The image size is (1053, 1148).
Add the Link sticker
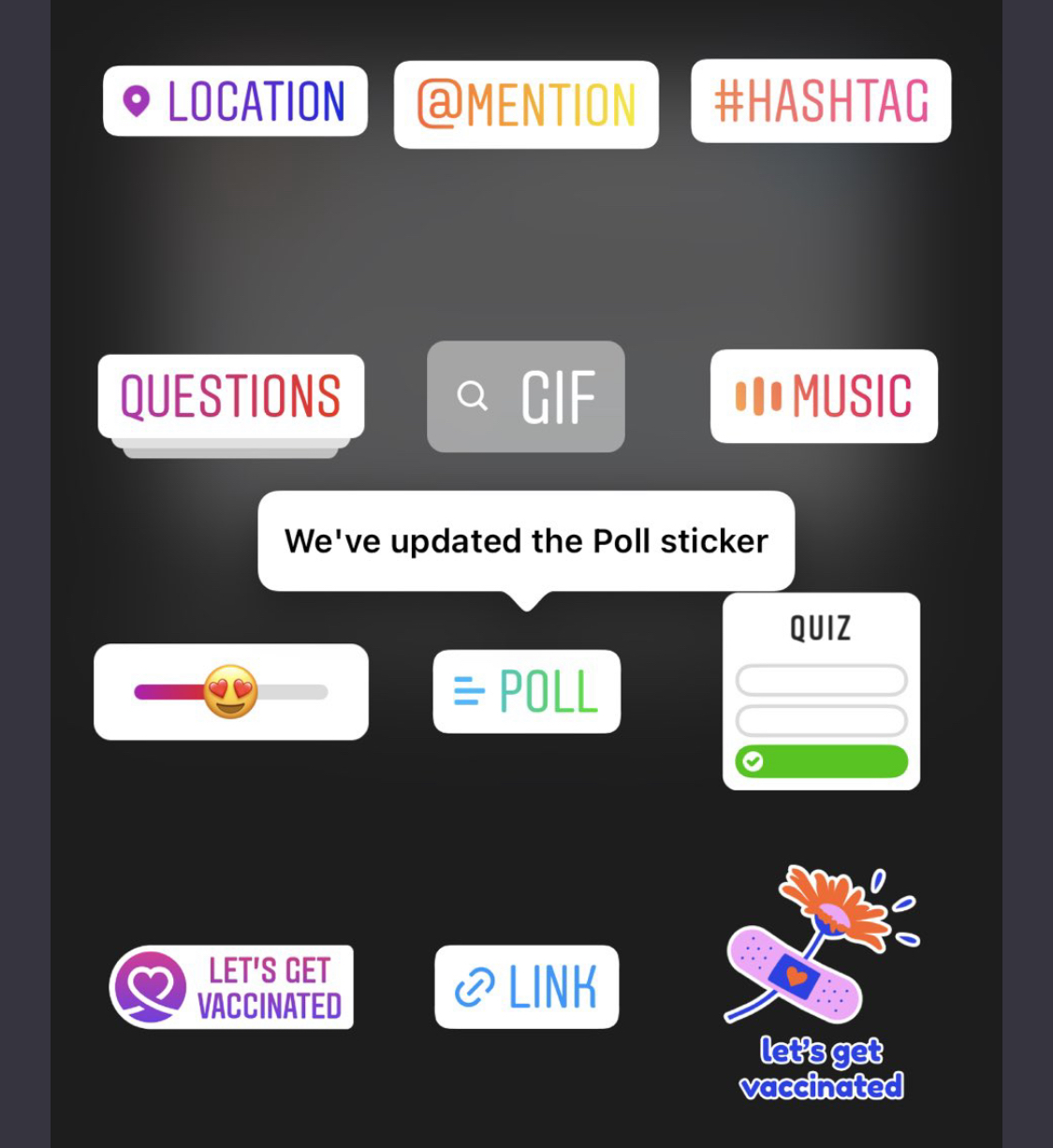[526, 987]
